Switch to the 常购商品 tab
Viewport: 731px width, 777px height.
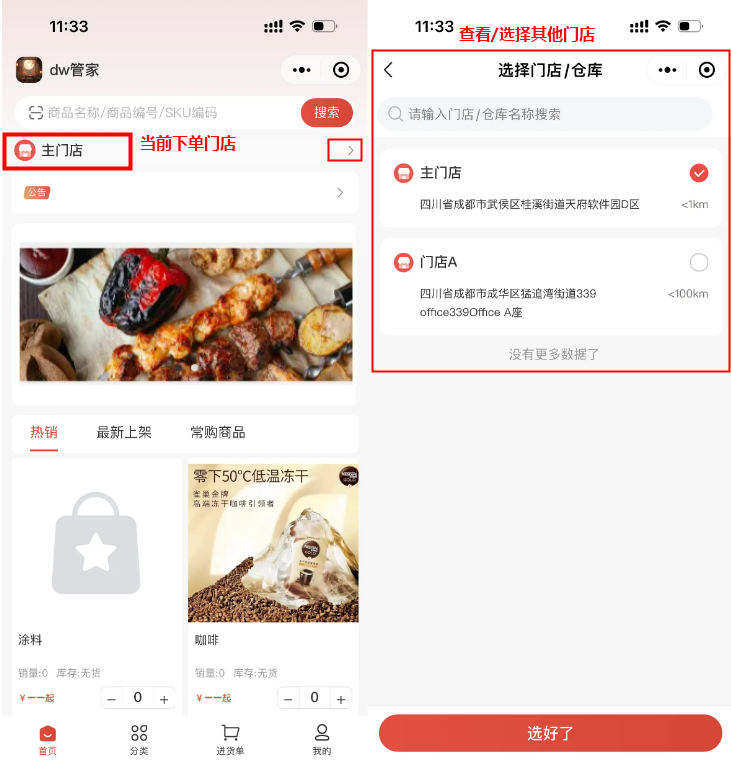218,433
